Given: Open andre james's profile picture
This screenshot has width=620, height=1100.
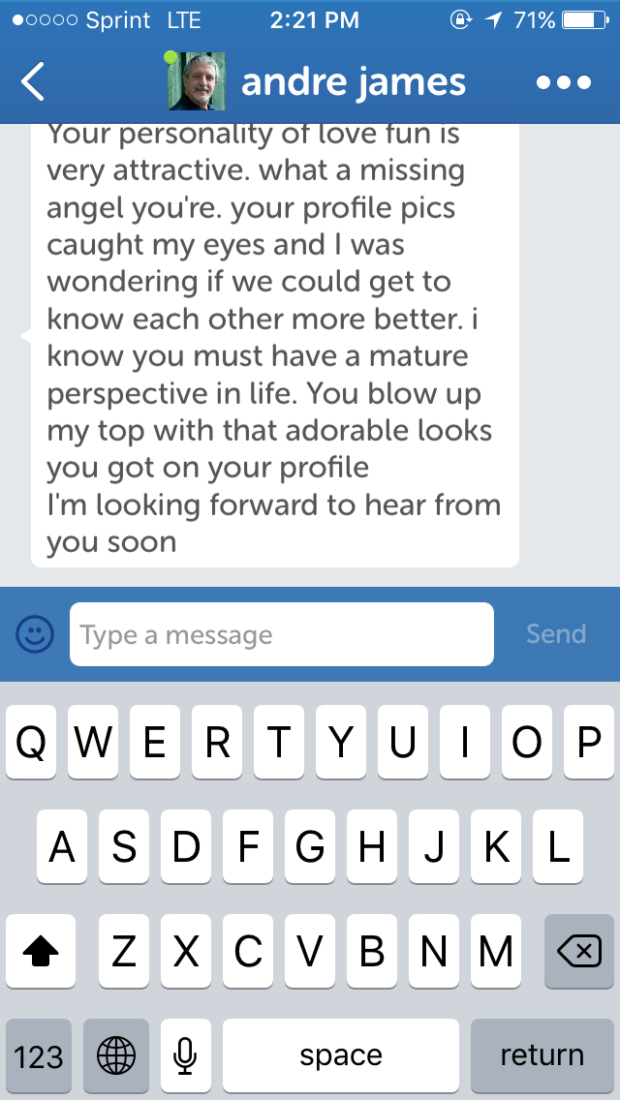Looking at the screenshot, I should [196, 81].
